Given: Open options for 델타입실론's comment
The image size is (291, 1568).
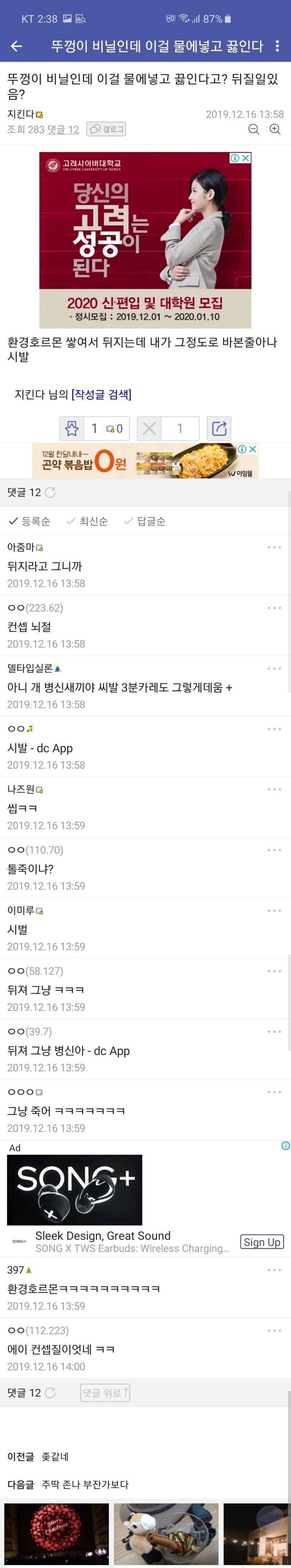Looking at the screenshot, I should point(274,668).
